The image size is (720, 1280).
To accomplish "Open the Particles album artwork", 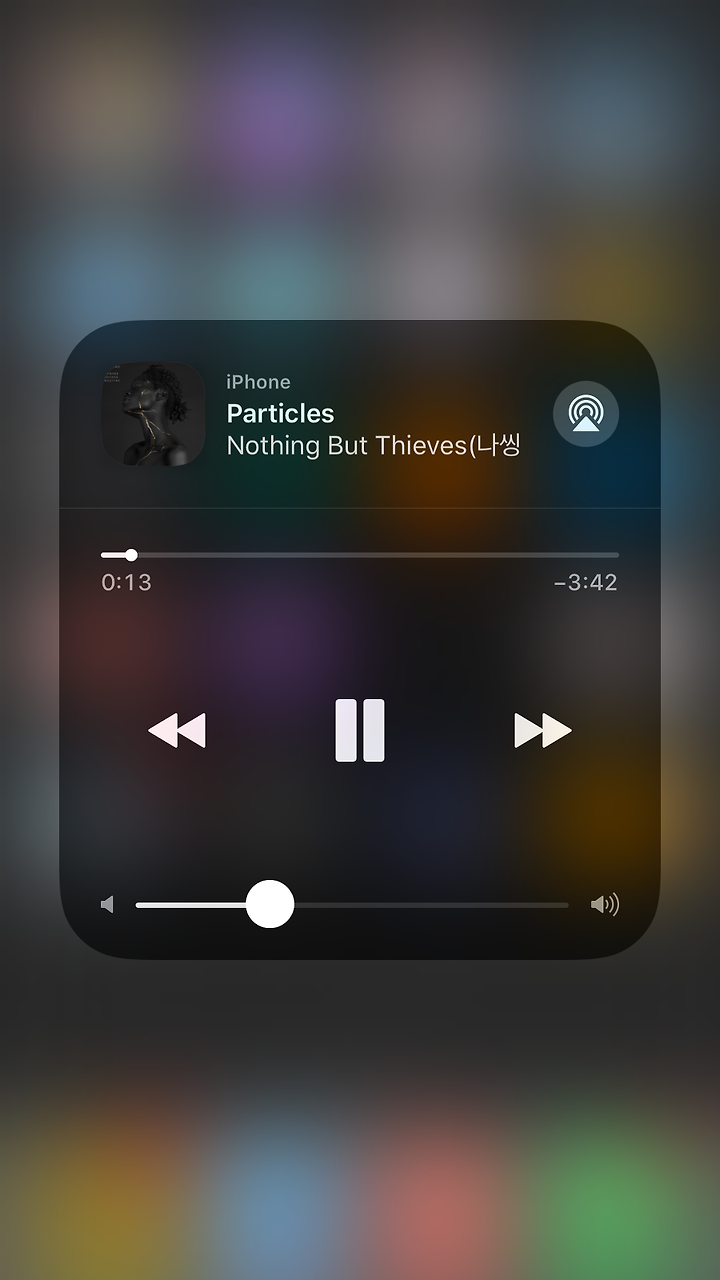I will tap(154, 414).
